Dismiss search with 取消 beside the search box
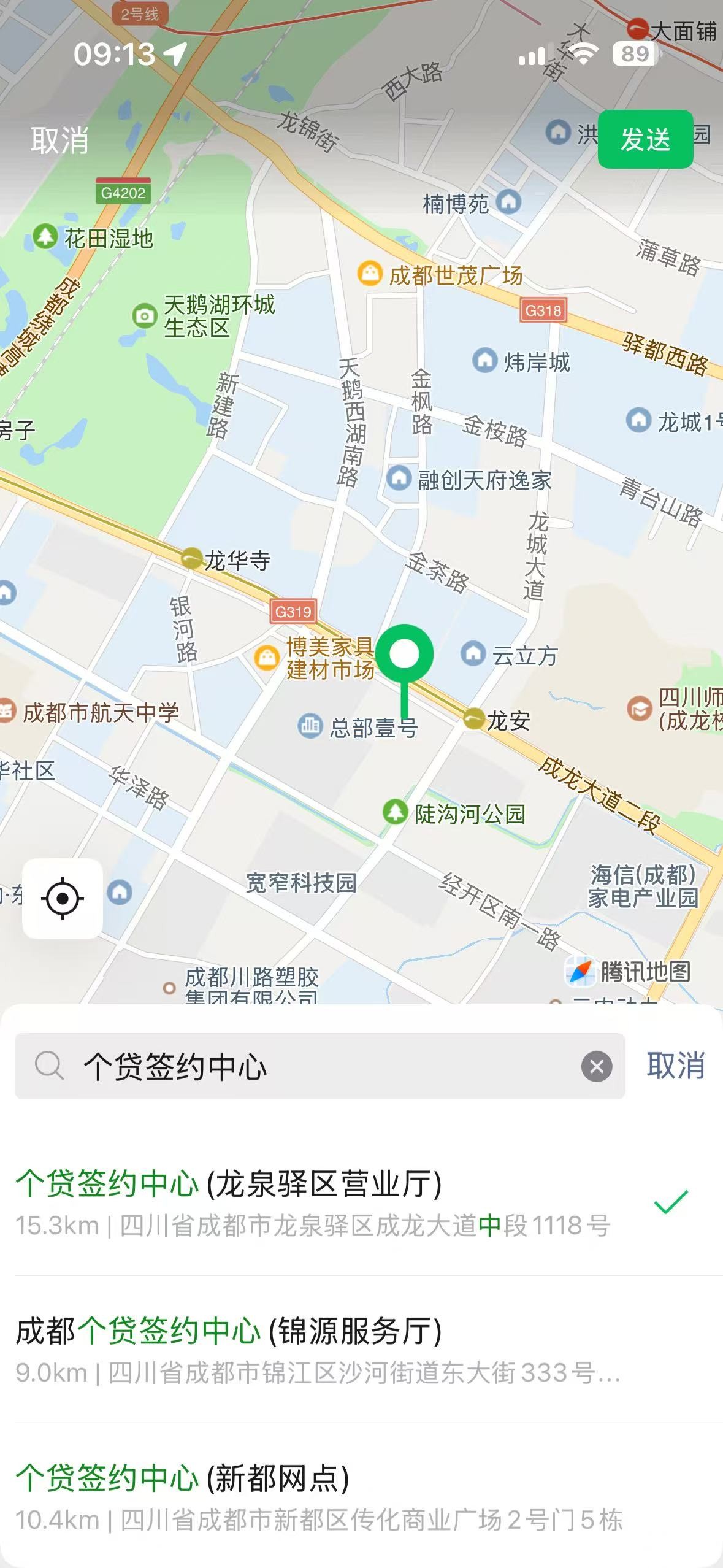The image size is (723, 1568). point(675,1066)
